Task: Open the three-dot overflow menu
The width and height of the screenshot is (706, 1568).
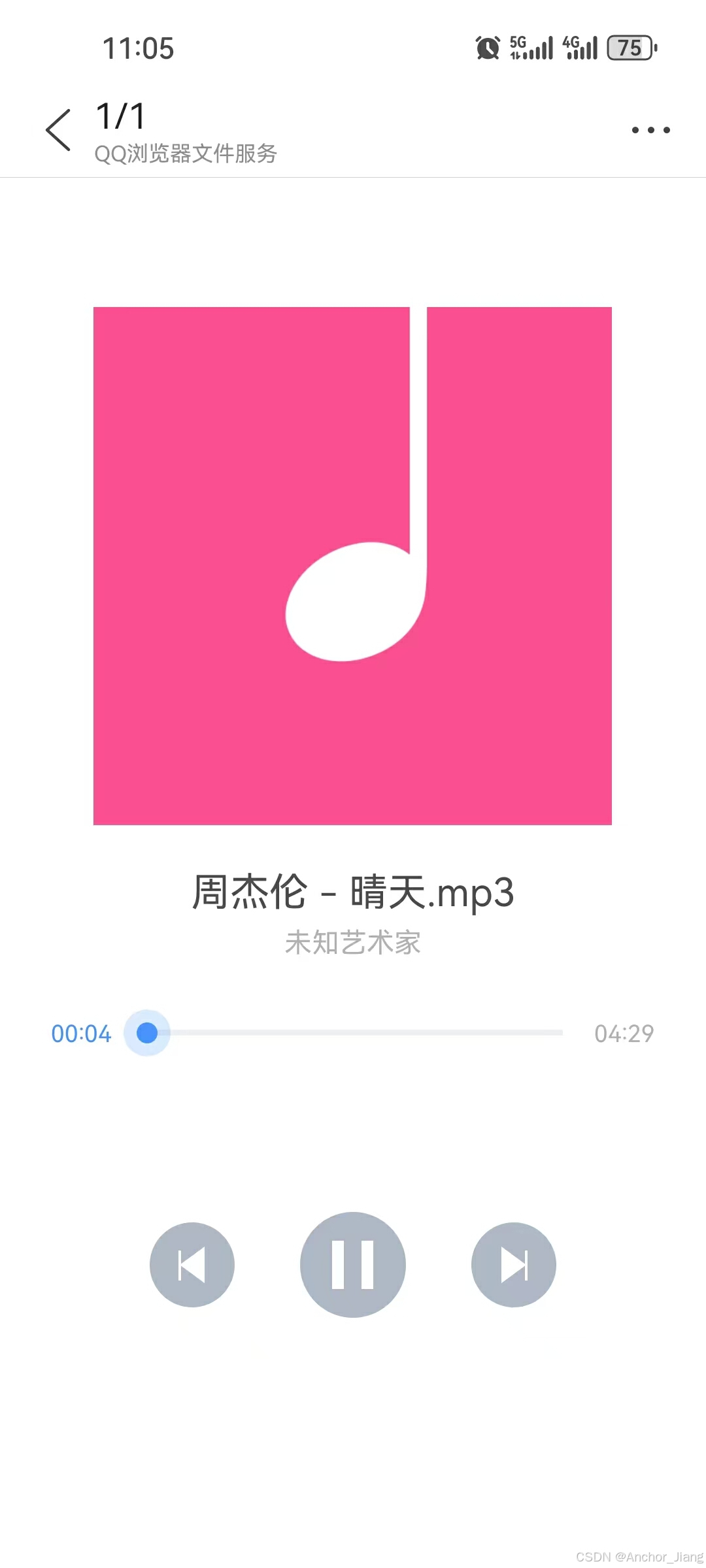Action: [650, 130]
